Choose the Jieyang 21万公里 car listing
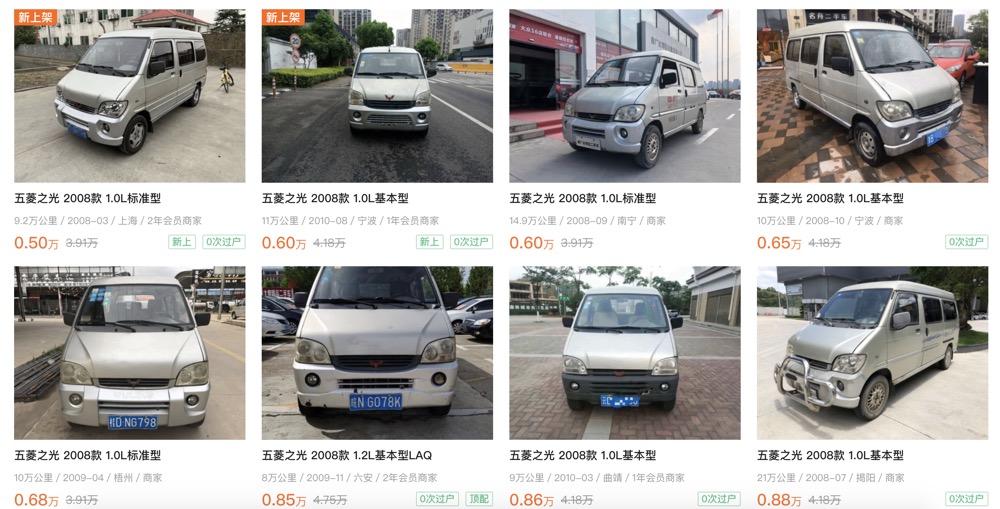 (x=872, y=353)
